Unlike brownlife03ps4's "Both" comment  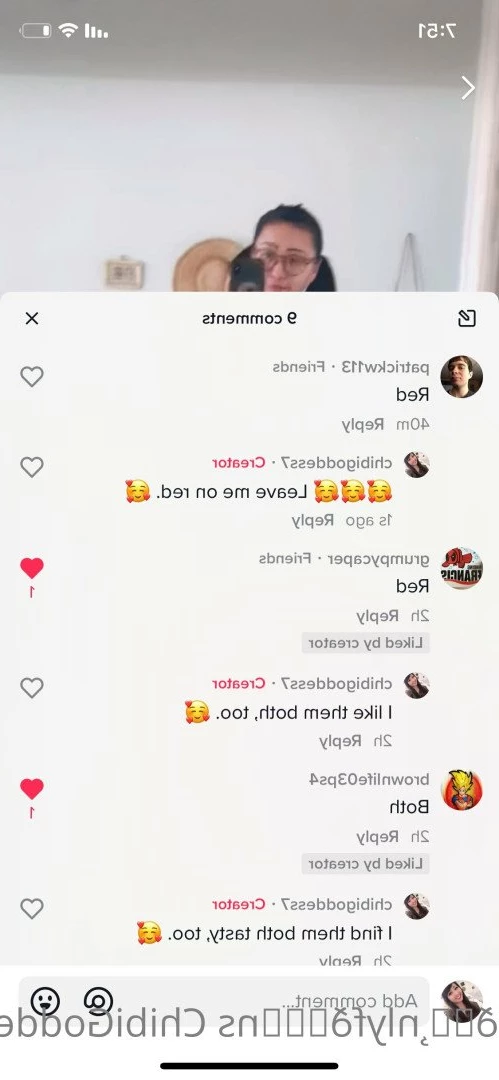coord(32,789)
